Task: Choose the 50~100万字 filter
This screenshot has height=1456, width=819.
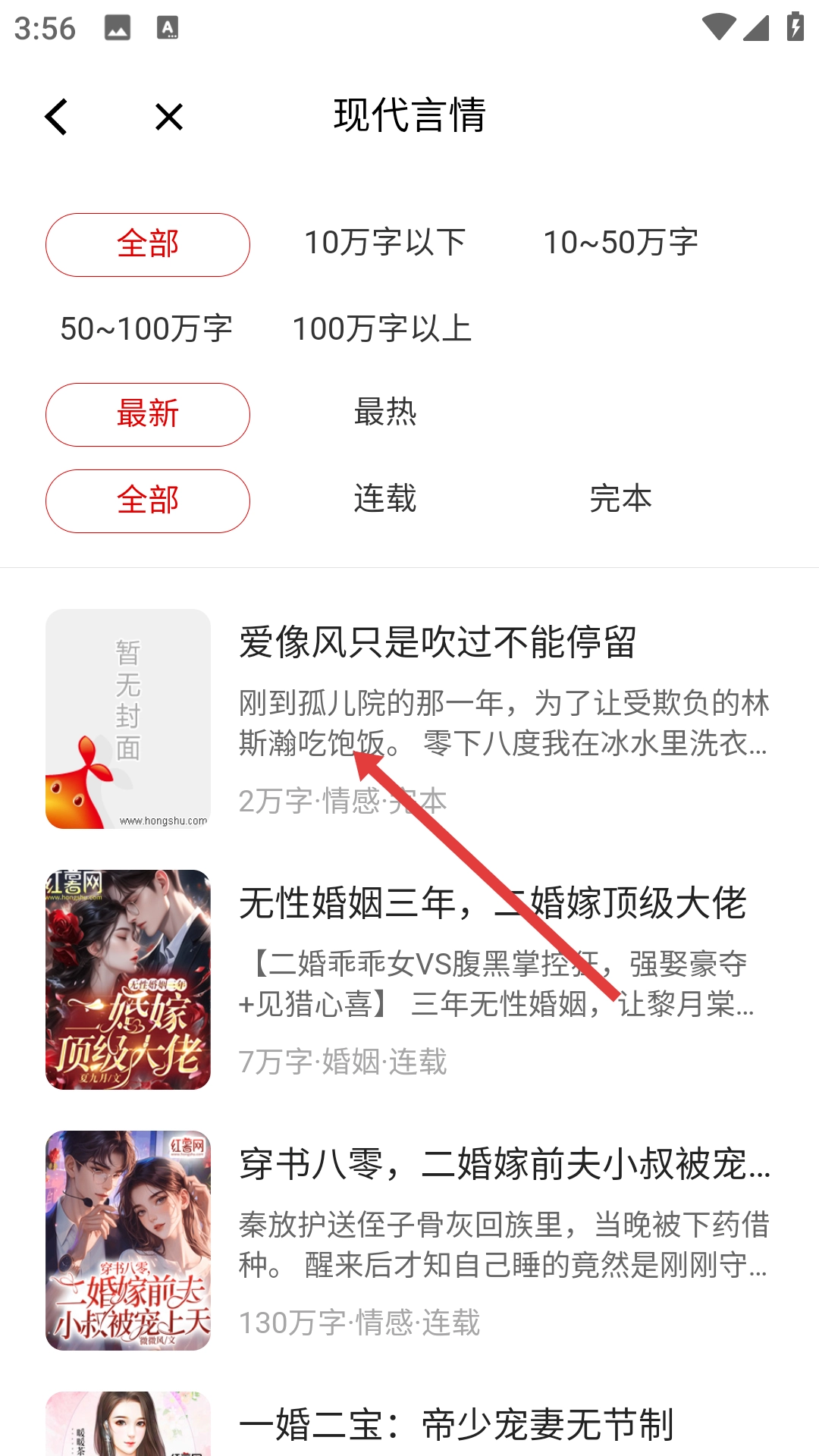Action: 146,329
